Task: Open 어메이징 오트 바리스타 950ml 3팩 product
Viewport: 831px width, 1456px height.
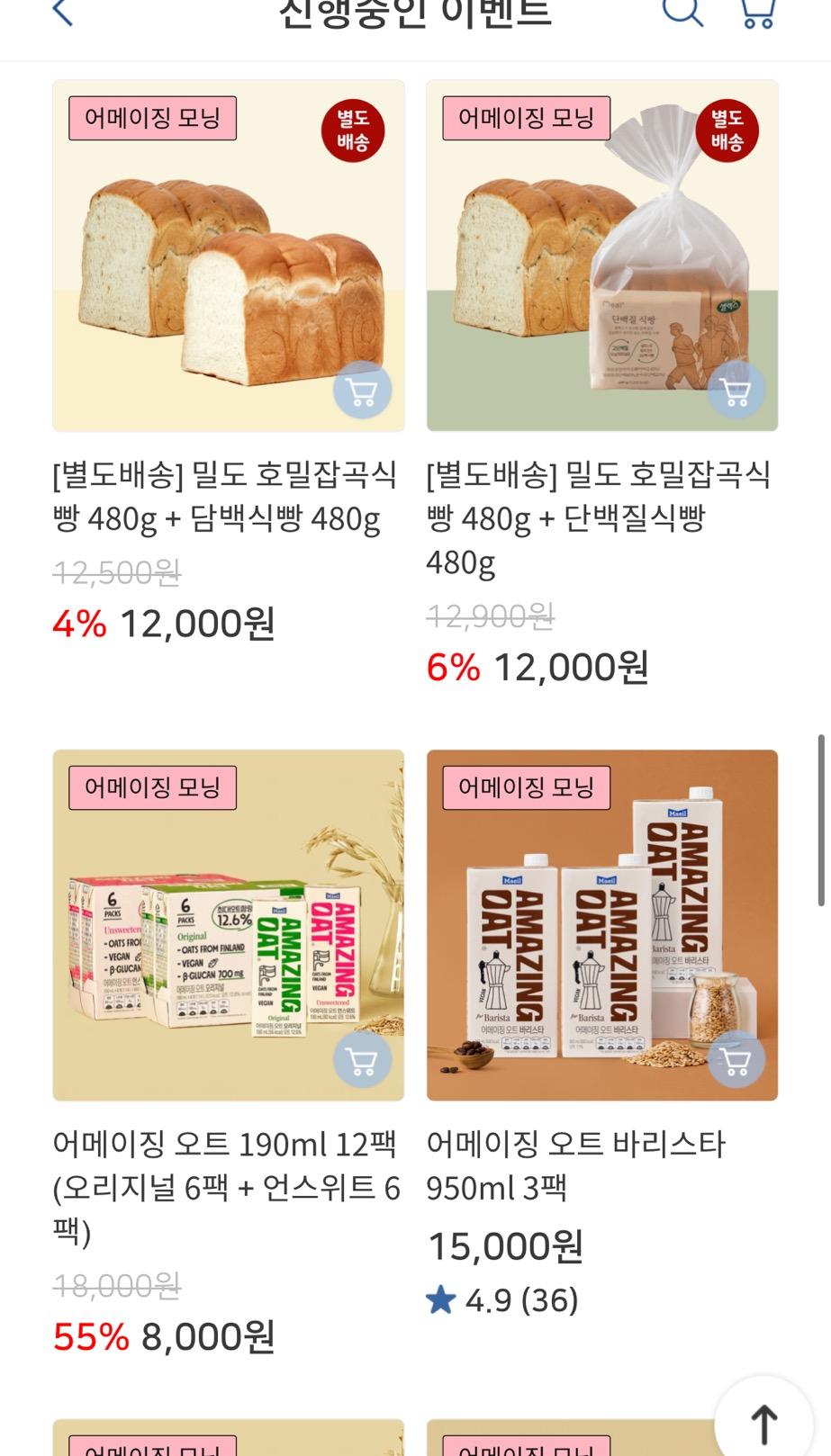Action: (x=601, y=925)
